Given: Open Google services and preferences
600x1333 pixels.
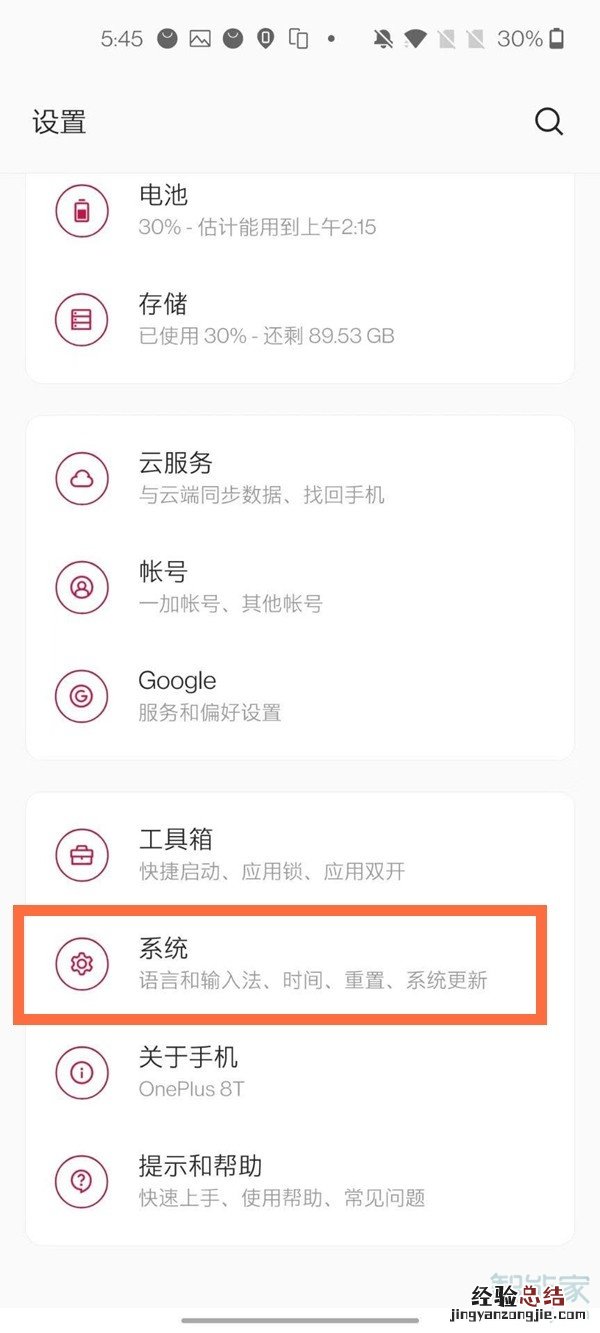Looking at the screenshot, I should [300, 696].
